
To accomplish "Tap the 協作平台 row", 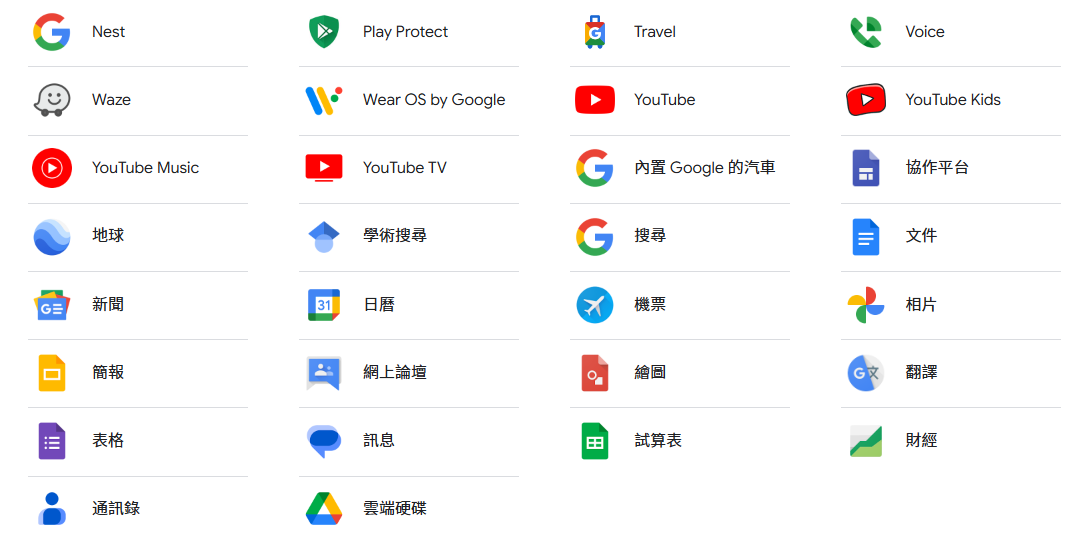I will point(936,168).
